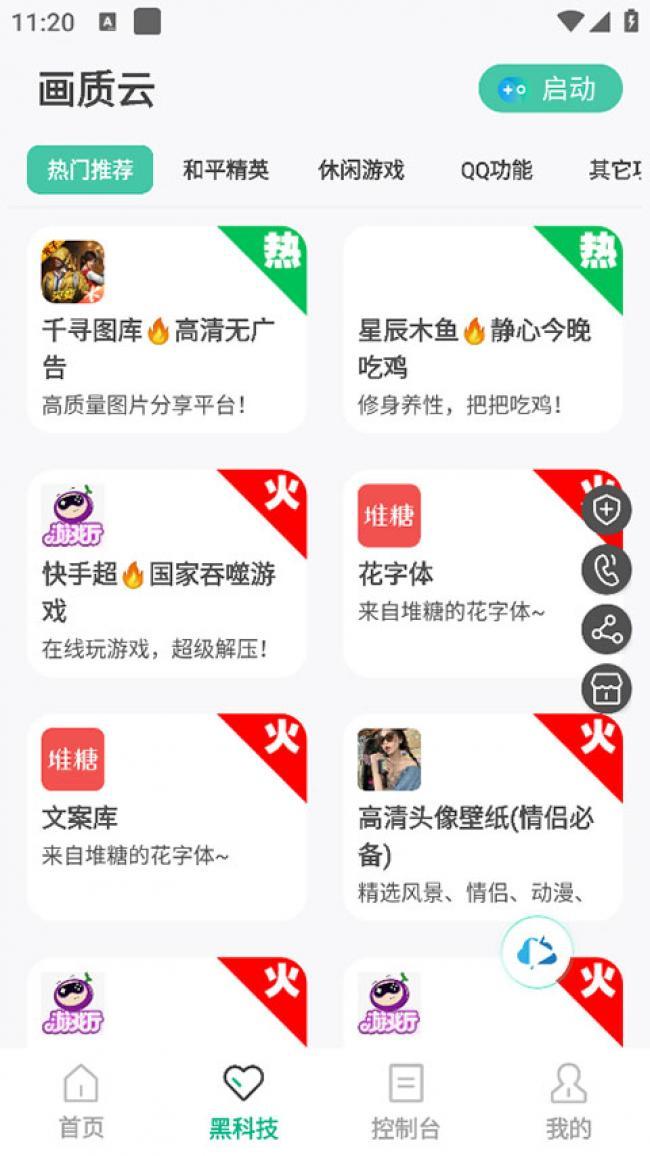Go to the 首页 home tab
The image size is (650, 1156).
[81, 1101]
